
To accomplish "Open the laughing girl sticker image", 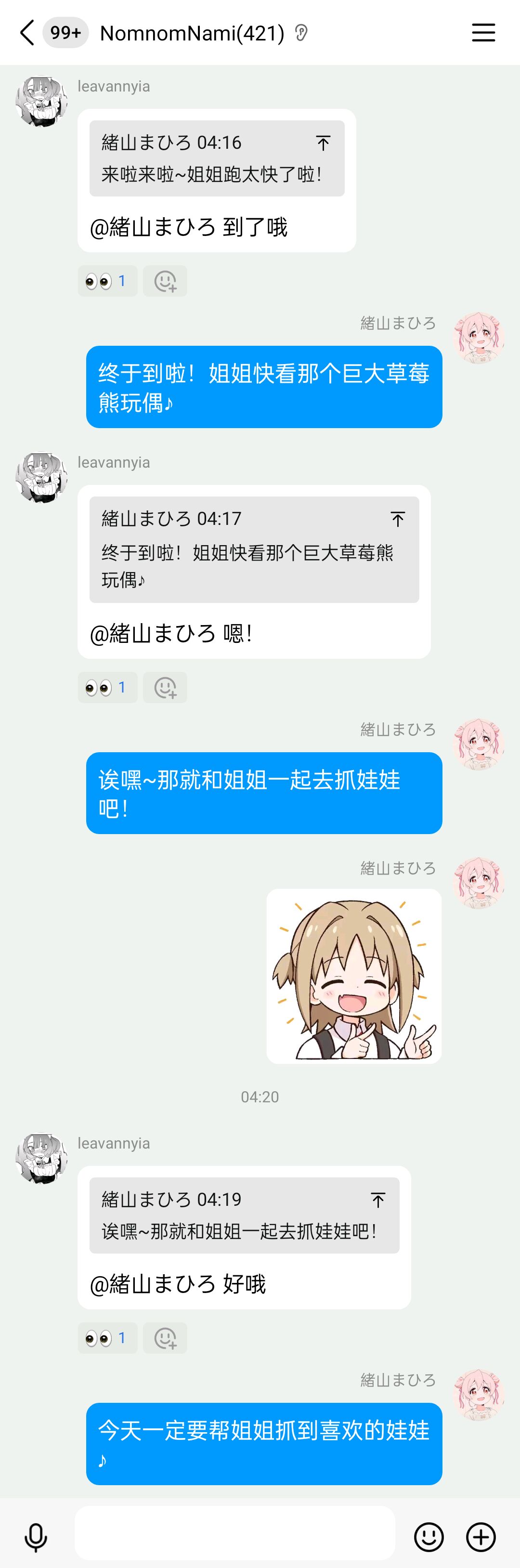I will point(354,976).
